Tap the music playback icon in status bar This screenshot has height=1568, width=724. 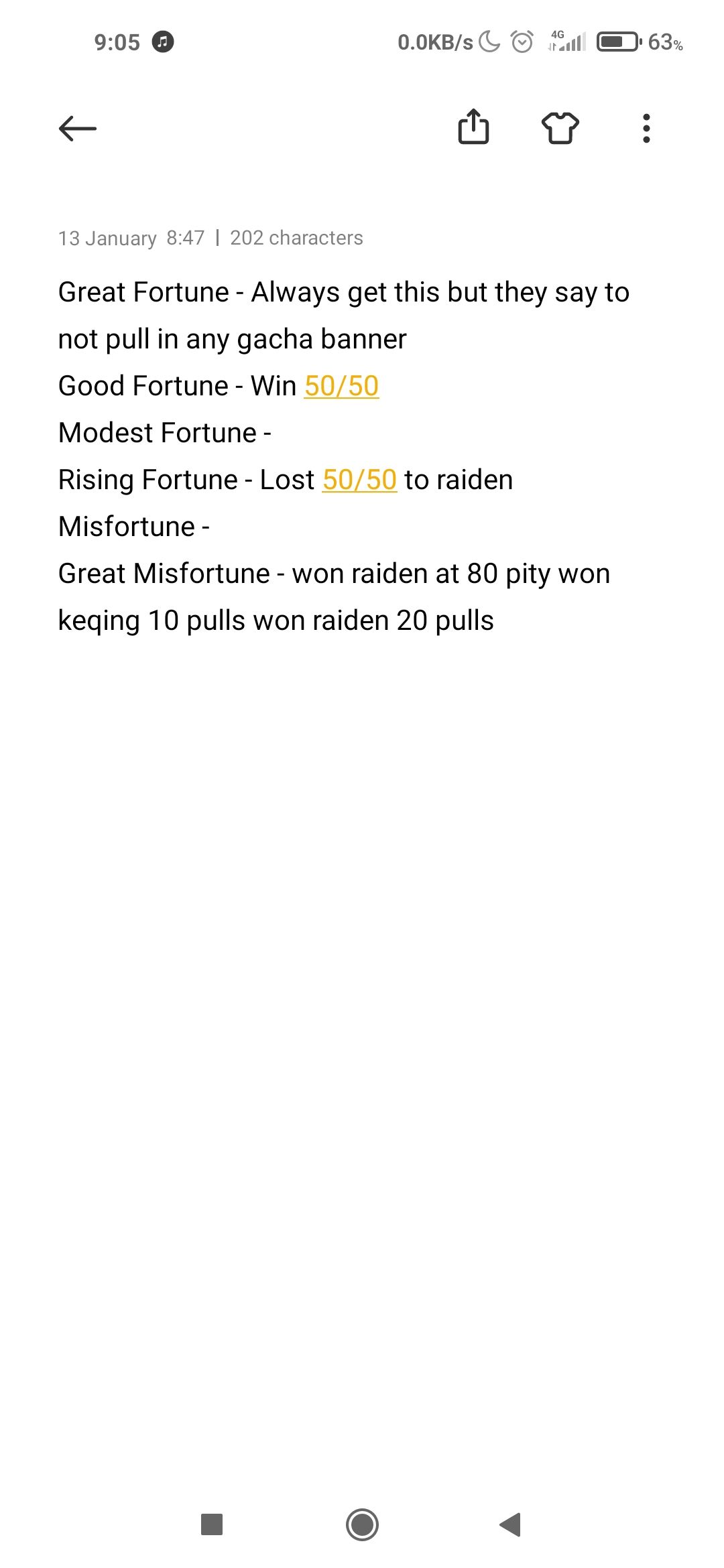tap(163, 42)
